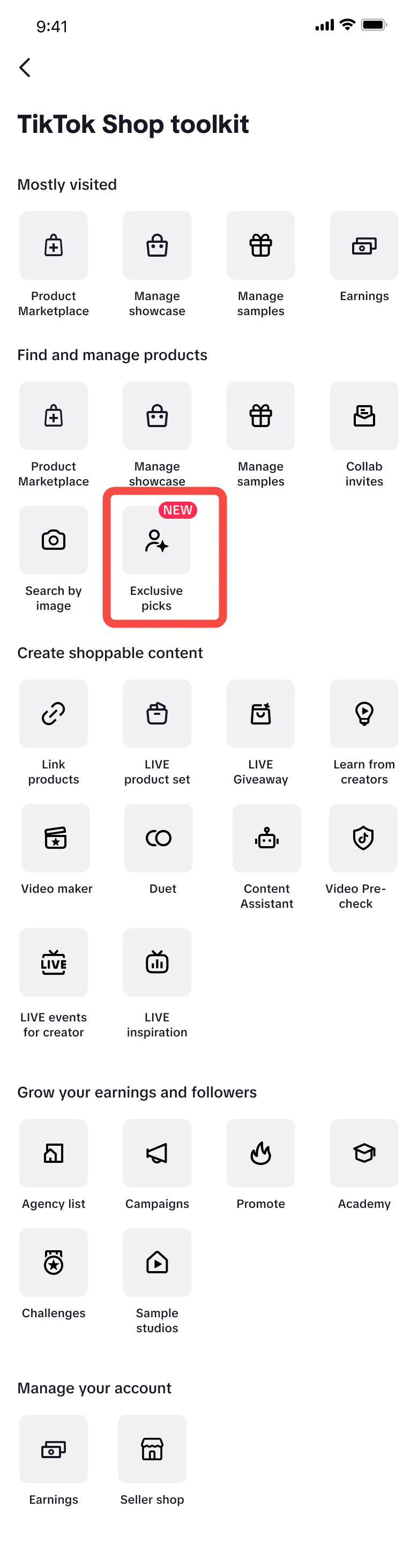Open LIVE product set
Image resolution: width=418 pixels, height=1568 pixels.
(157, 714)
